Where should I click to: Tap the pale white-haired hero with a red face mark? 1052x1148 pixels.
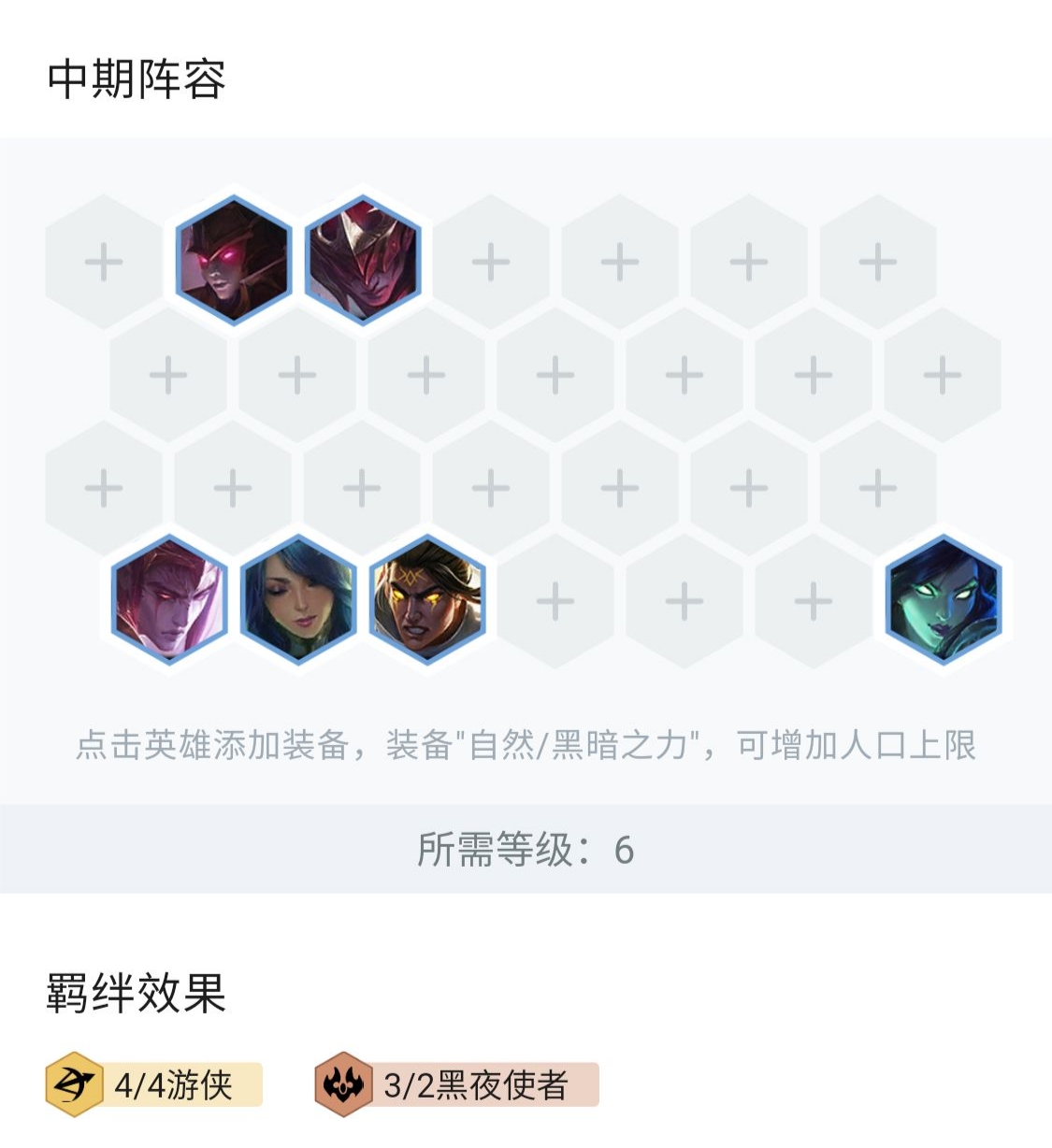tap(169, 599)
